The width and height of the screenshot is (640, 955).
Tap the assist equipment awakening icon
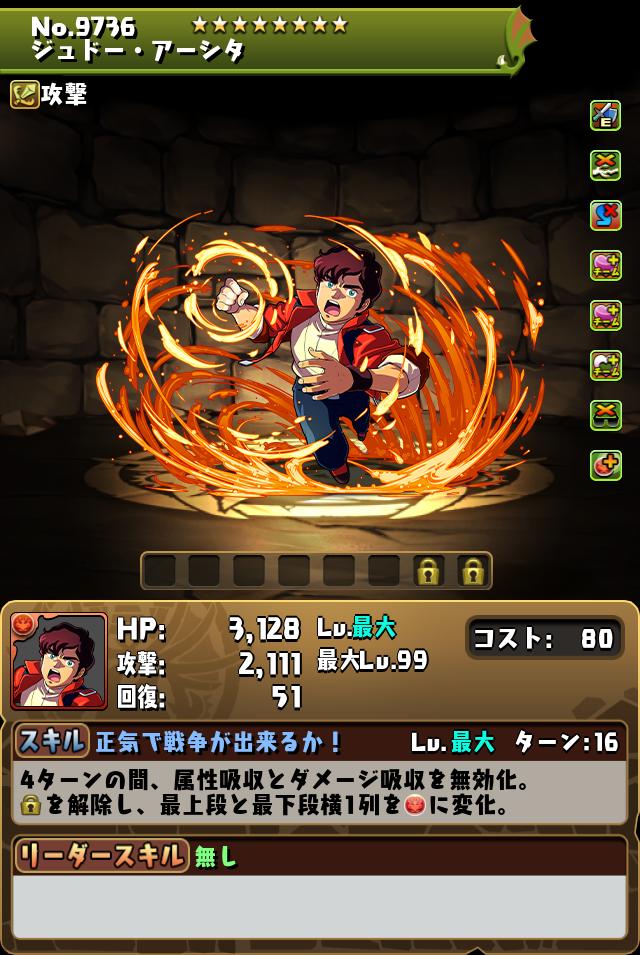(605, 116)
